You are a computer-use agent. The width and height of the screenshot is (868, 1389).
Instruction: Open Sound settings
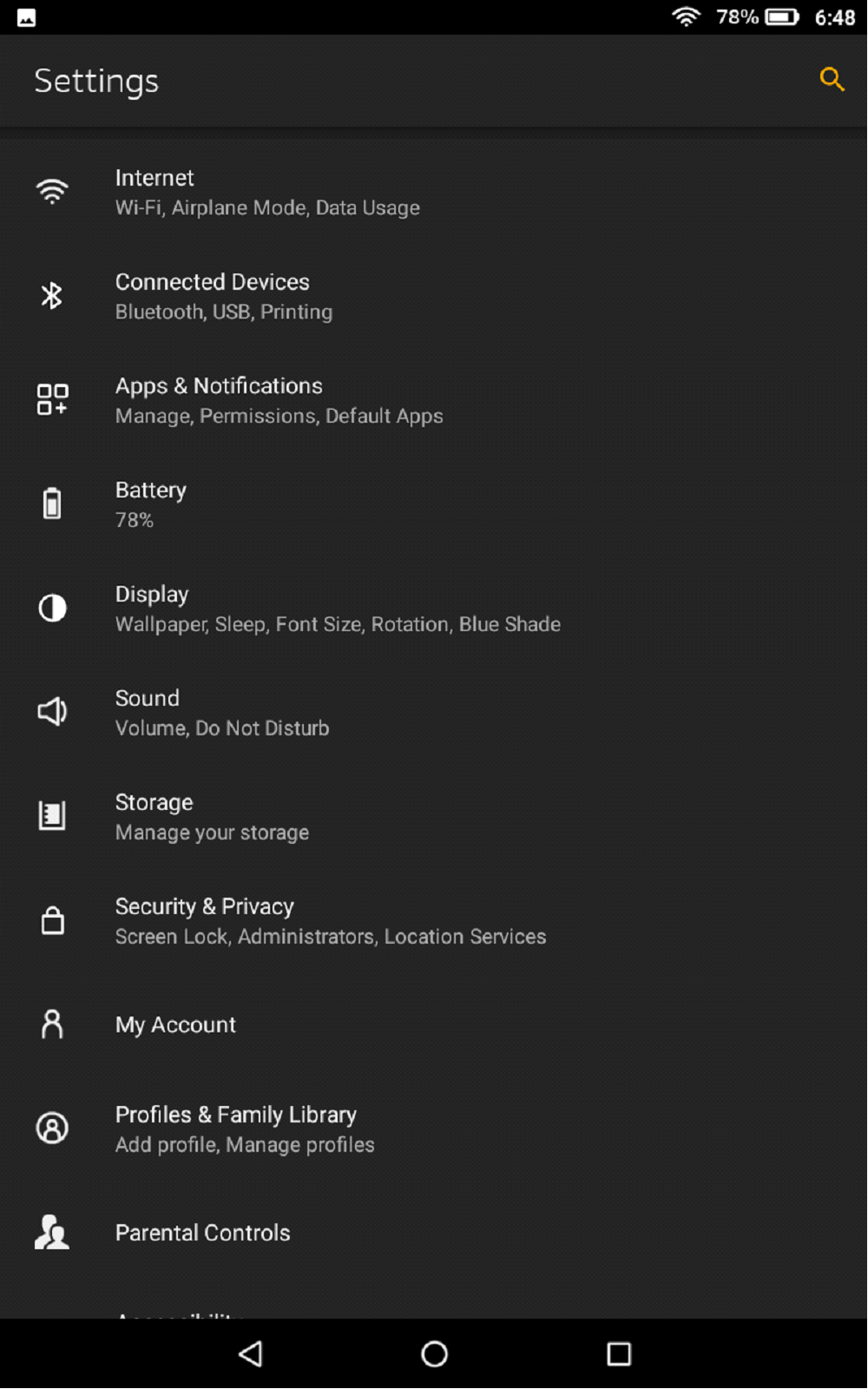click(221, 713)
